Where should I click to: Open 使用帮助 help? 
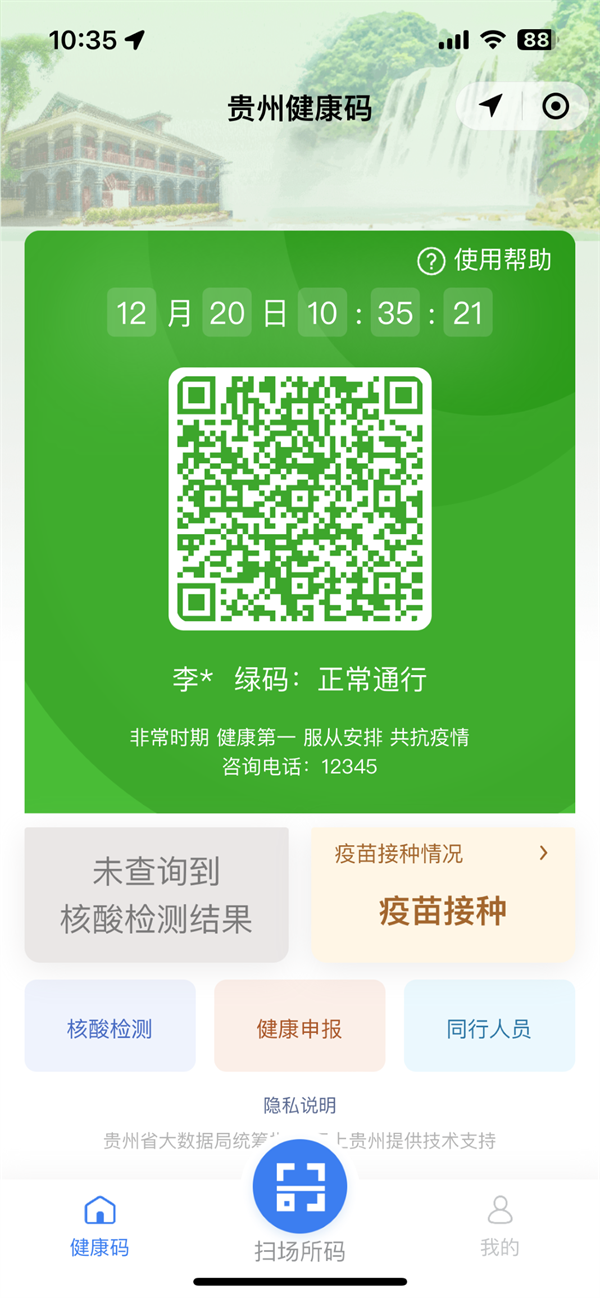point(484,261)
